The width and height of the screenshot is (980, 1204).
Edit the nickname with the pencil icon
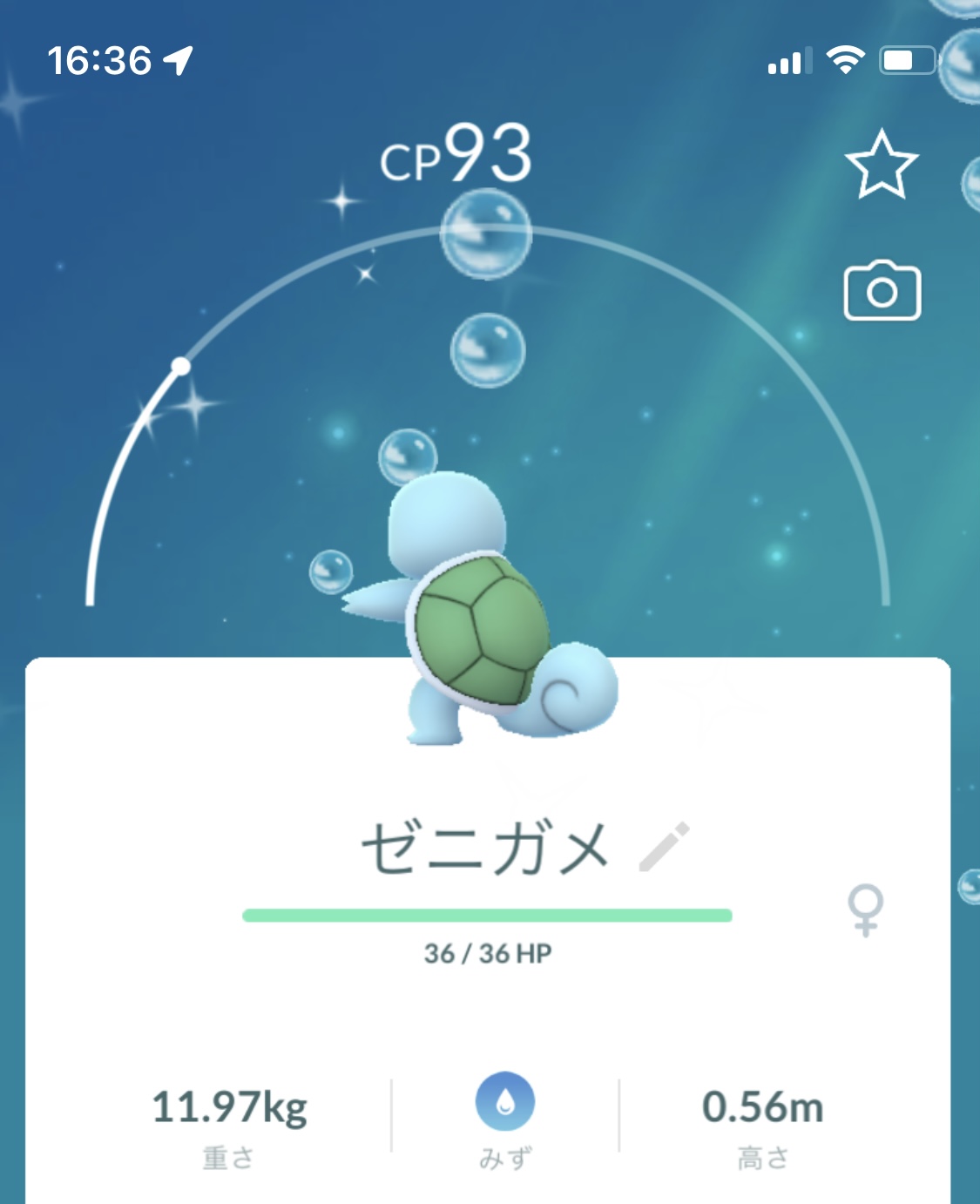pyautogui.click(x=664, y=847)
